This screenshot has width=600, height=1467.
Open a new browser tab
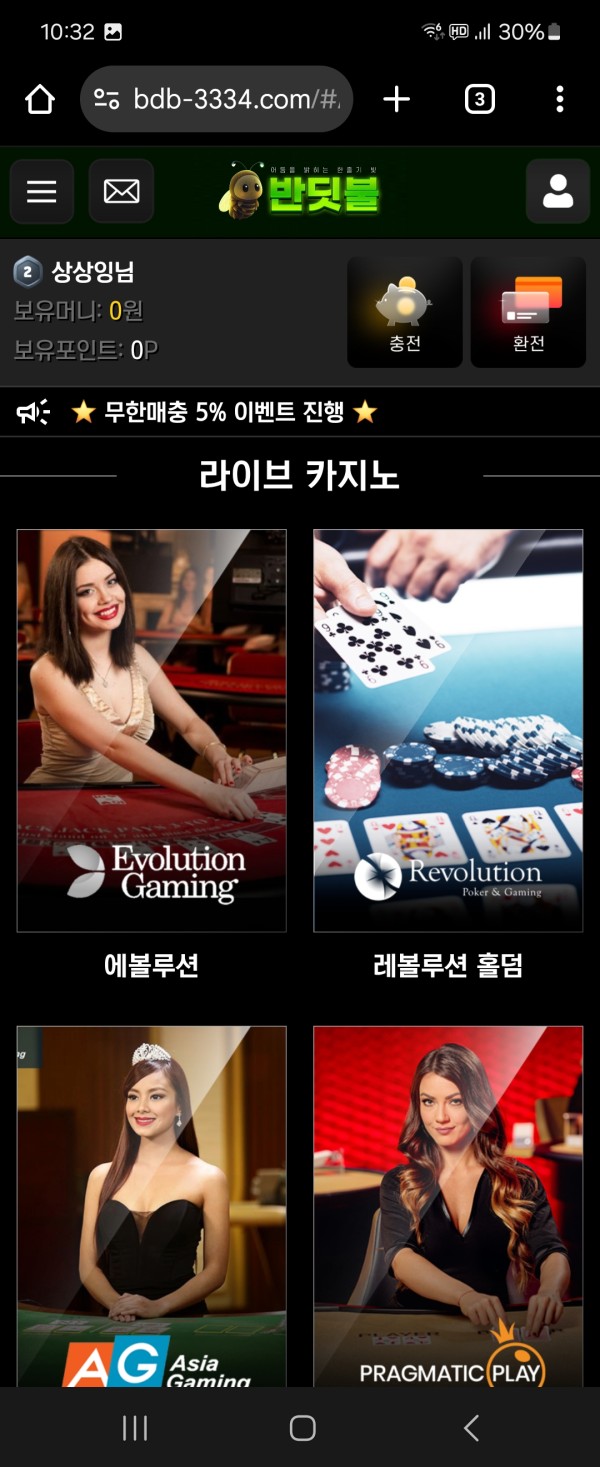[396, 99]
